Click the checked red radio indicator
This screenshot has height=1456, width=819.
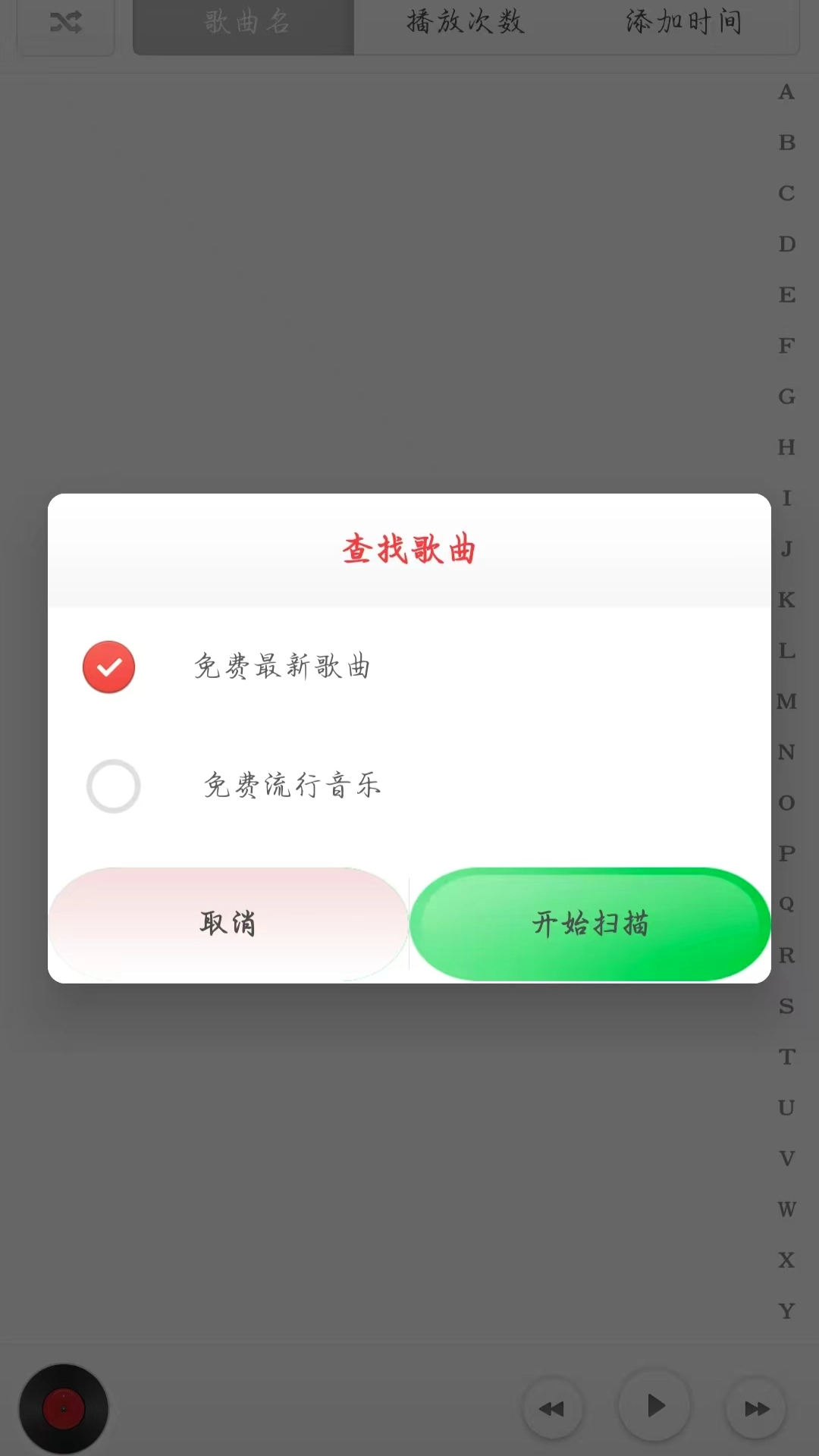[x=108, y=666]
